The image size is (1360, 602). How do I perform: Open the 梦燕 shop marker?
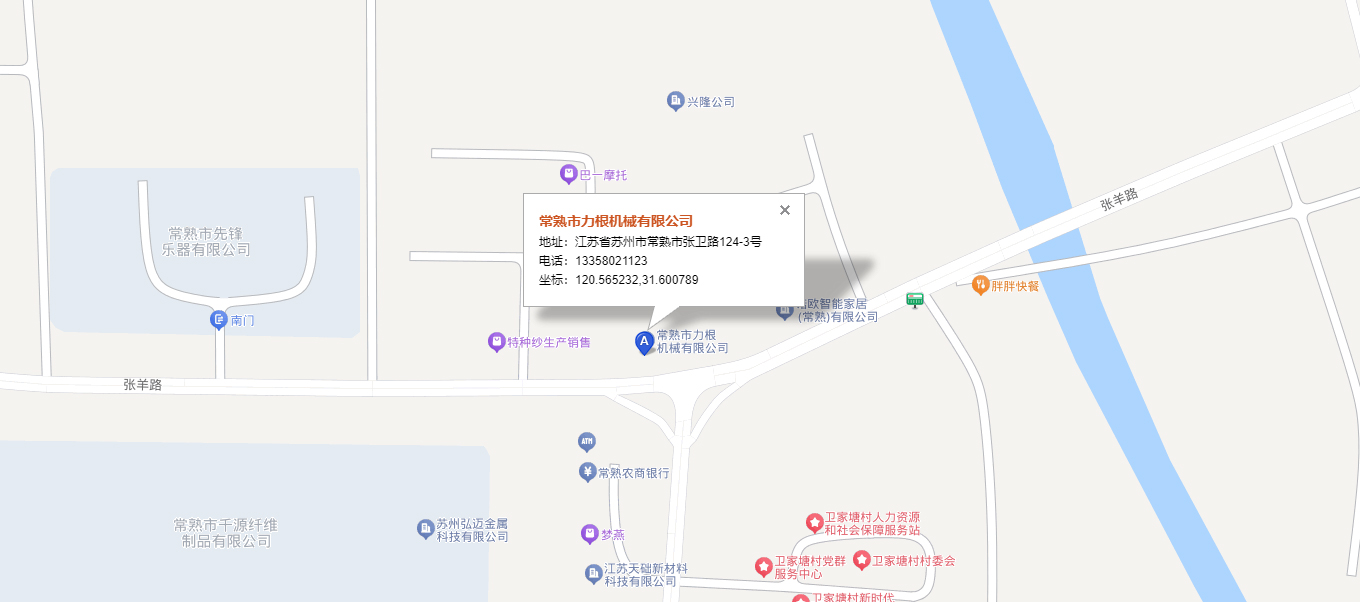(x=590, y=534)
